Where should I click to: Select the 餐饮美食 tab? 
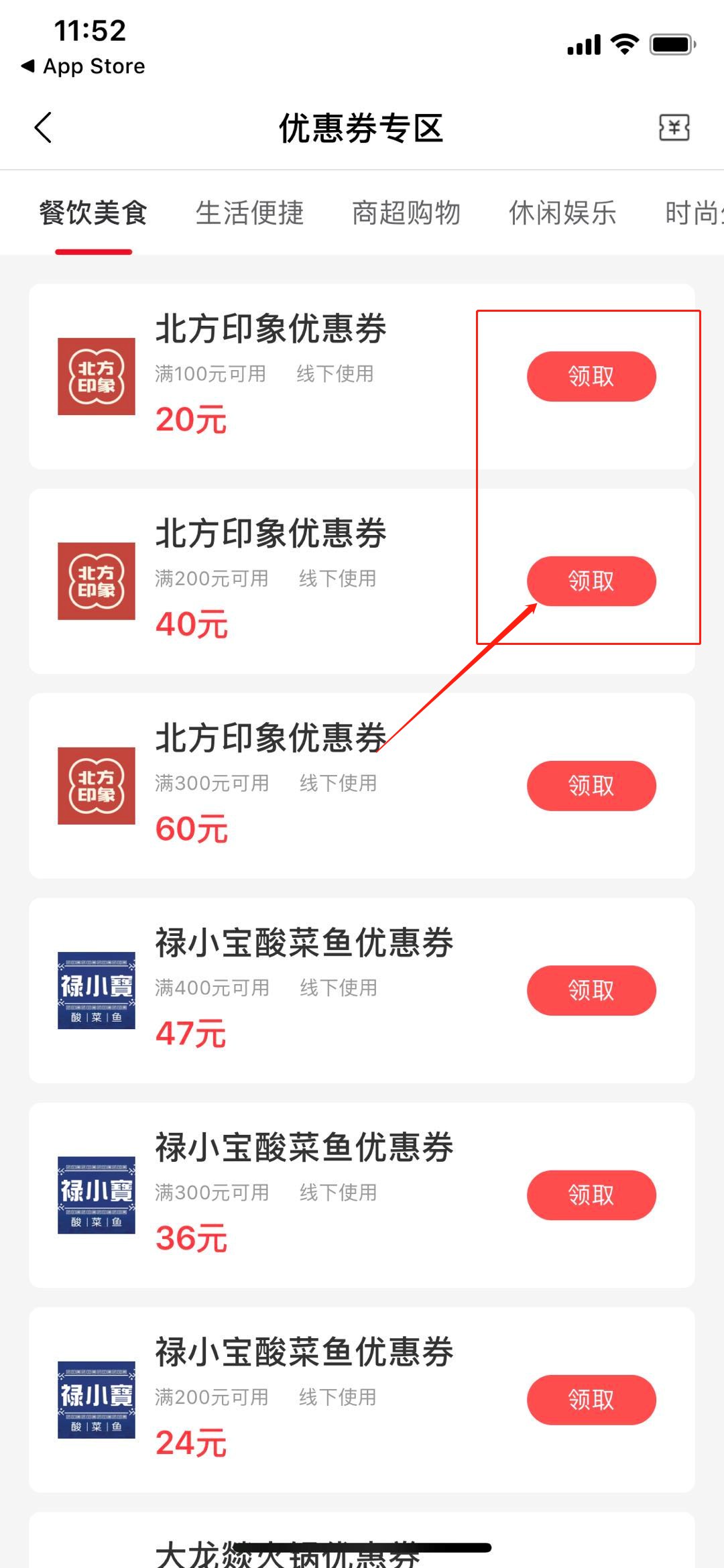pyautogui.click(x=93, y=213)
